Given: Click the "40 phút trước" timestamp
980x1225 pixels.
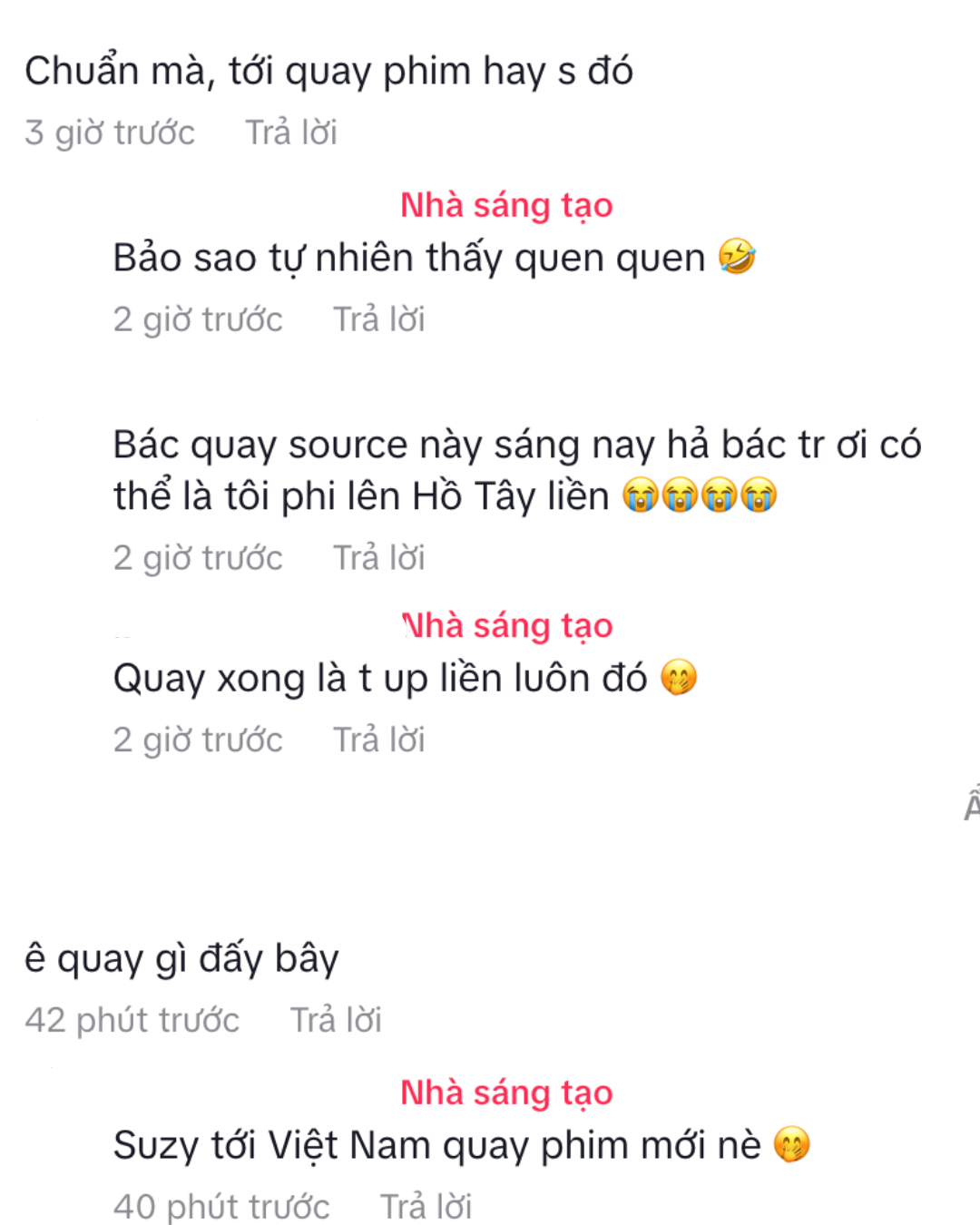Looking at the screenshot, I should coord(220,1205).
